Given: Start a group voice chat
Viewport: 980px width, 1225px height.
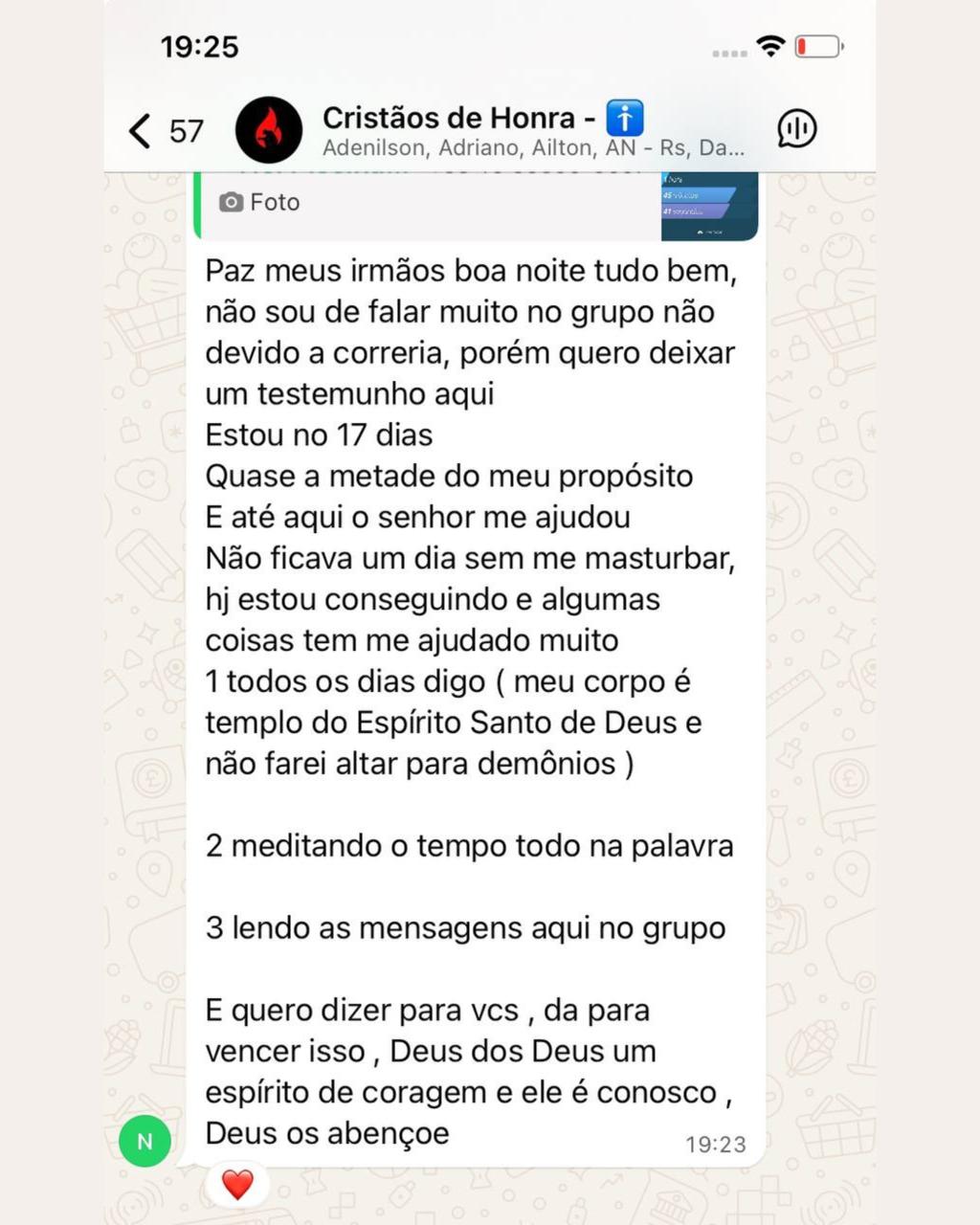Looking at the screenshot, I should click(796, 128).
